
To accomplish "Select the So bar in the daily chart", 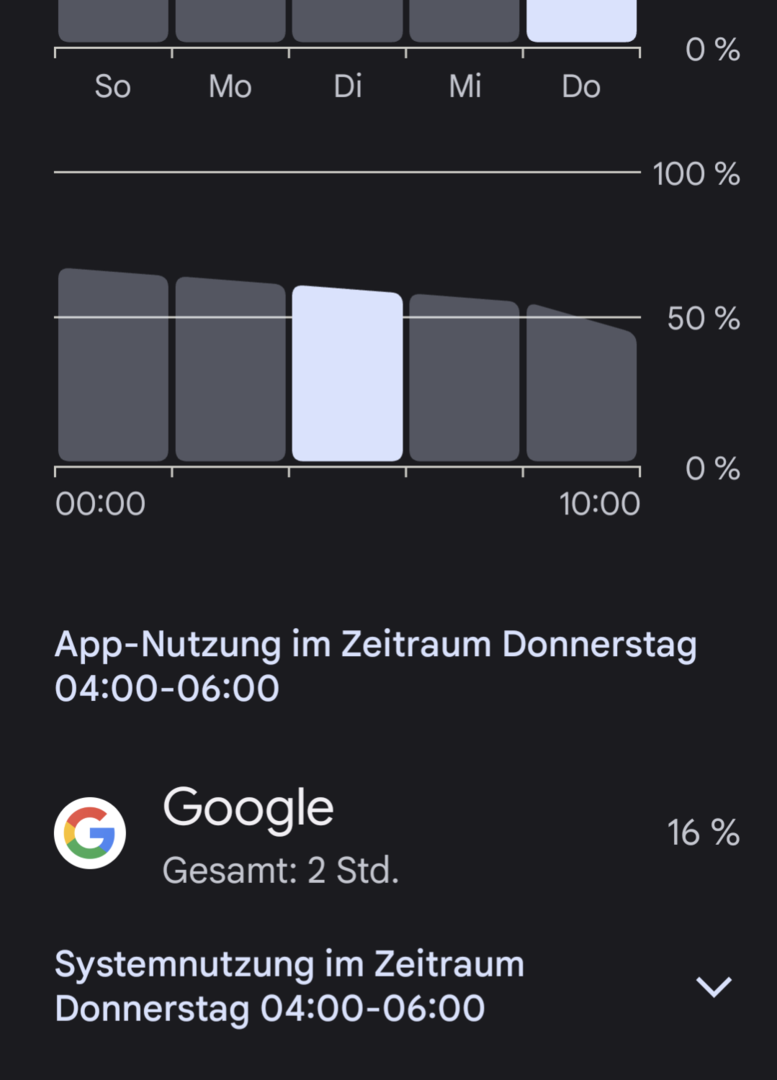I will tap(113, 21).
